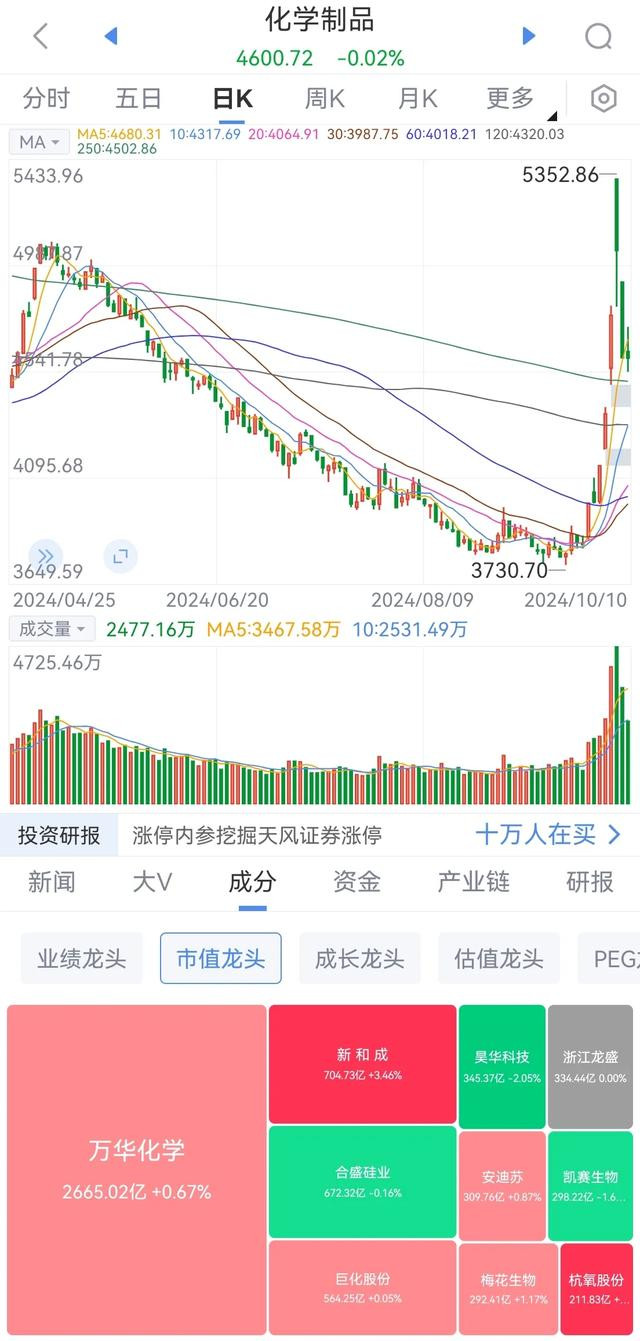Open the 新和成 stock tile
640x1341 pixels.
tap(362, 1064)
